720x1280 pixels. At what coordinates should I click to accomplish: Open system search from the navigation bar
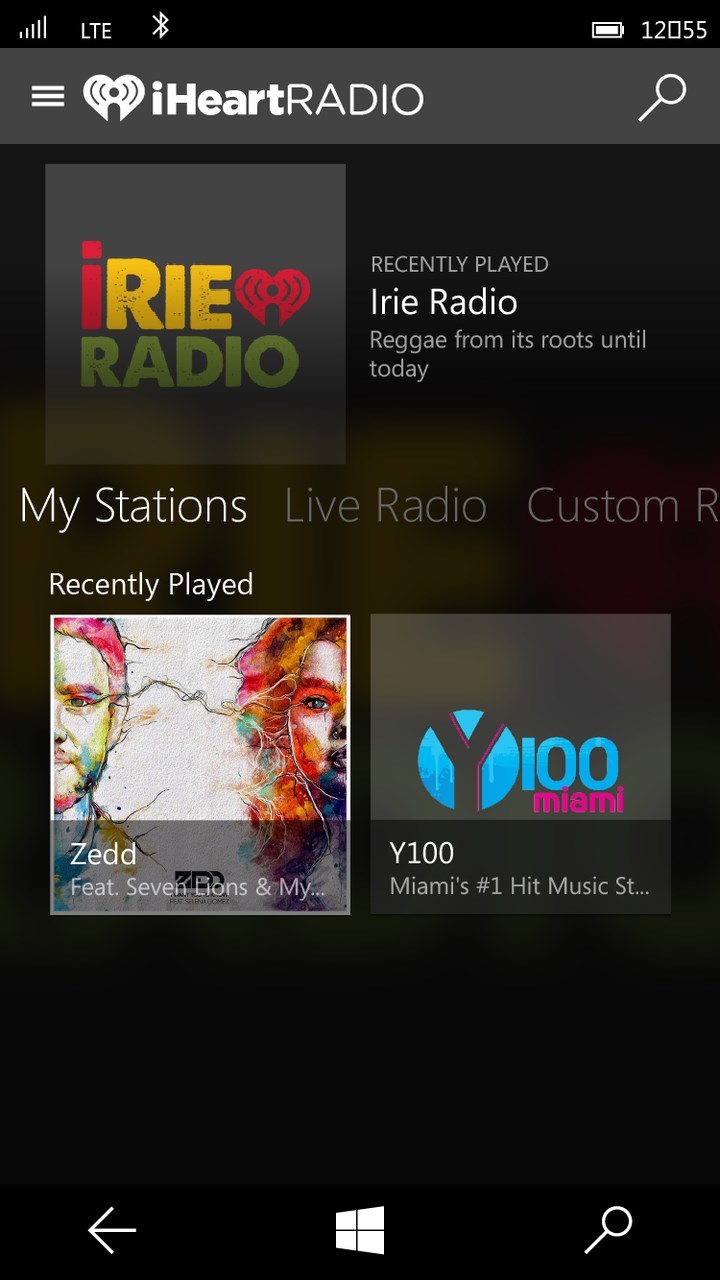pyautogui.click(x=608, y=1230)
